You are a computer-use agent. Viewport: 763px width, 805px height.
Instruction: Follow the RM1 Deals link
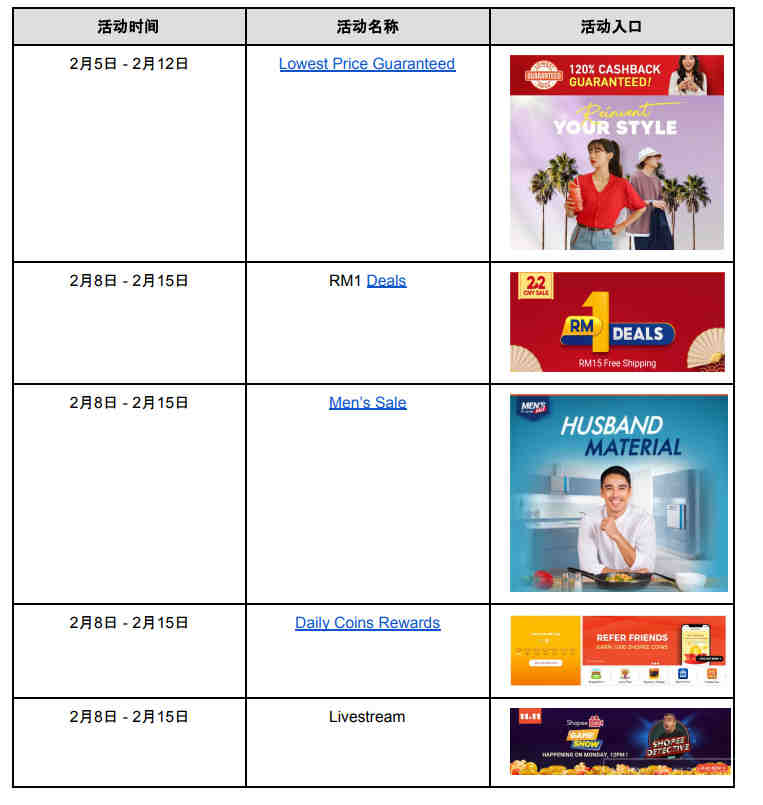[386, 281]
